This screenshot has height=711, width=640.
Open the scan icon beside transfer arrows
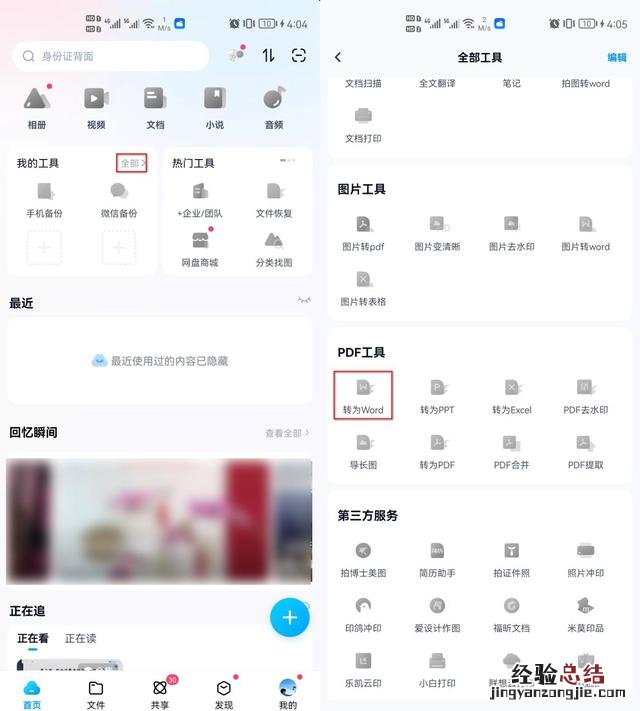pos(298,56)
